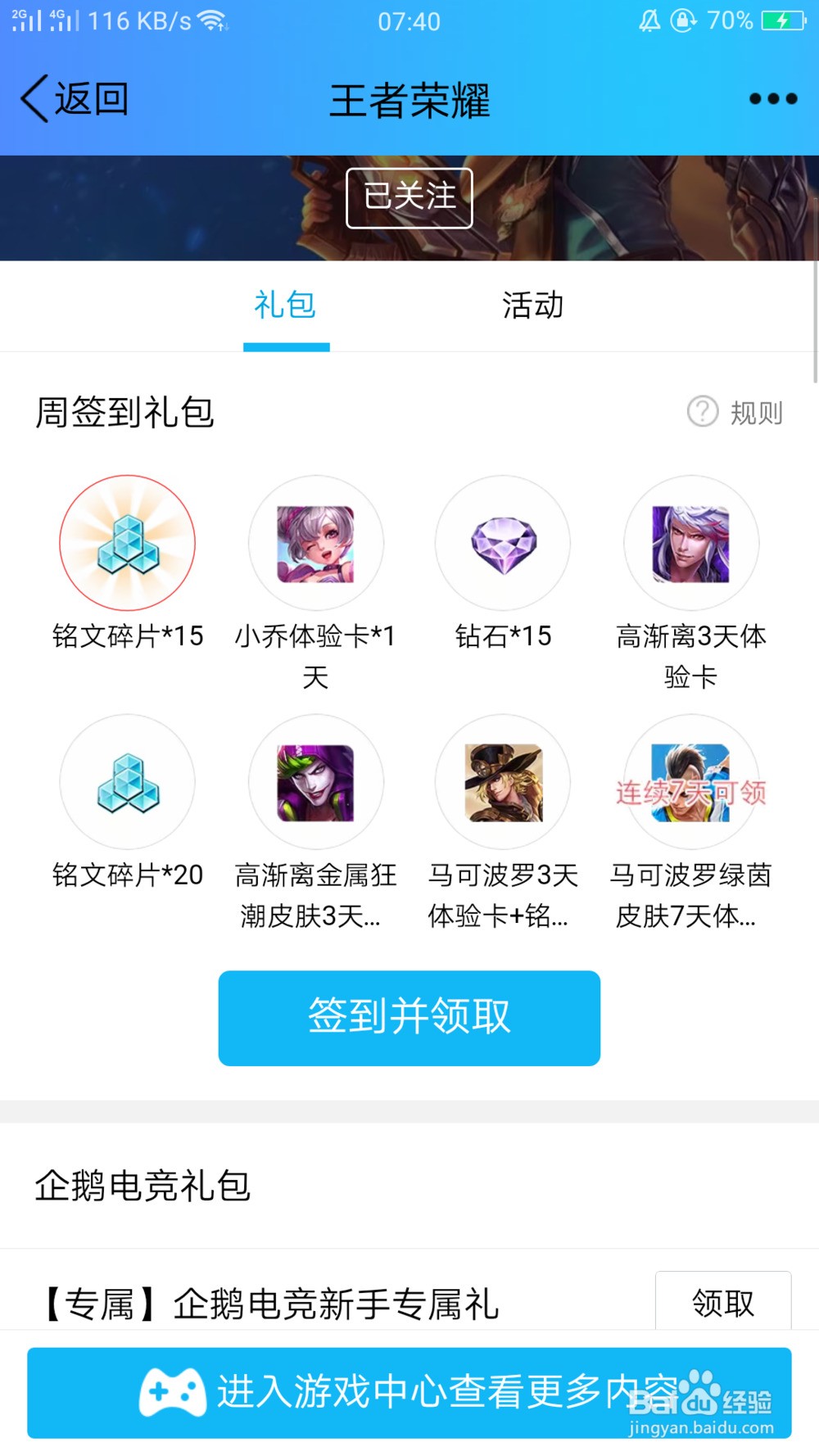819x1456 pixels.
Task: Select the 高渐离3天体验卡 icon
Action: [692, 542]
